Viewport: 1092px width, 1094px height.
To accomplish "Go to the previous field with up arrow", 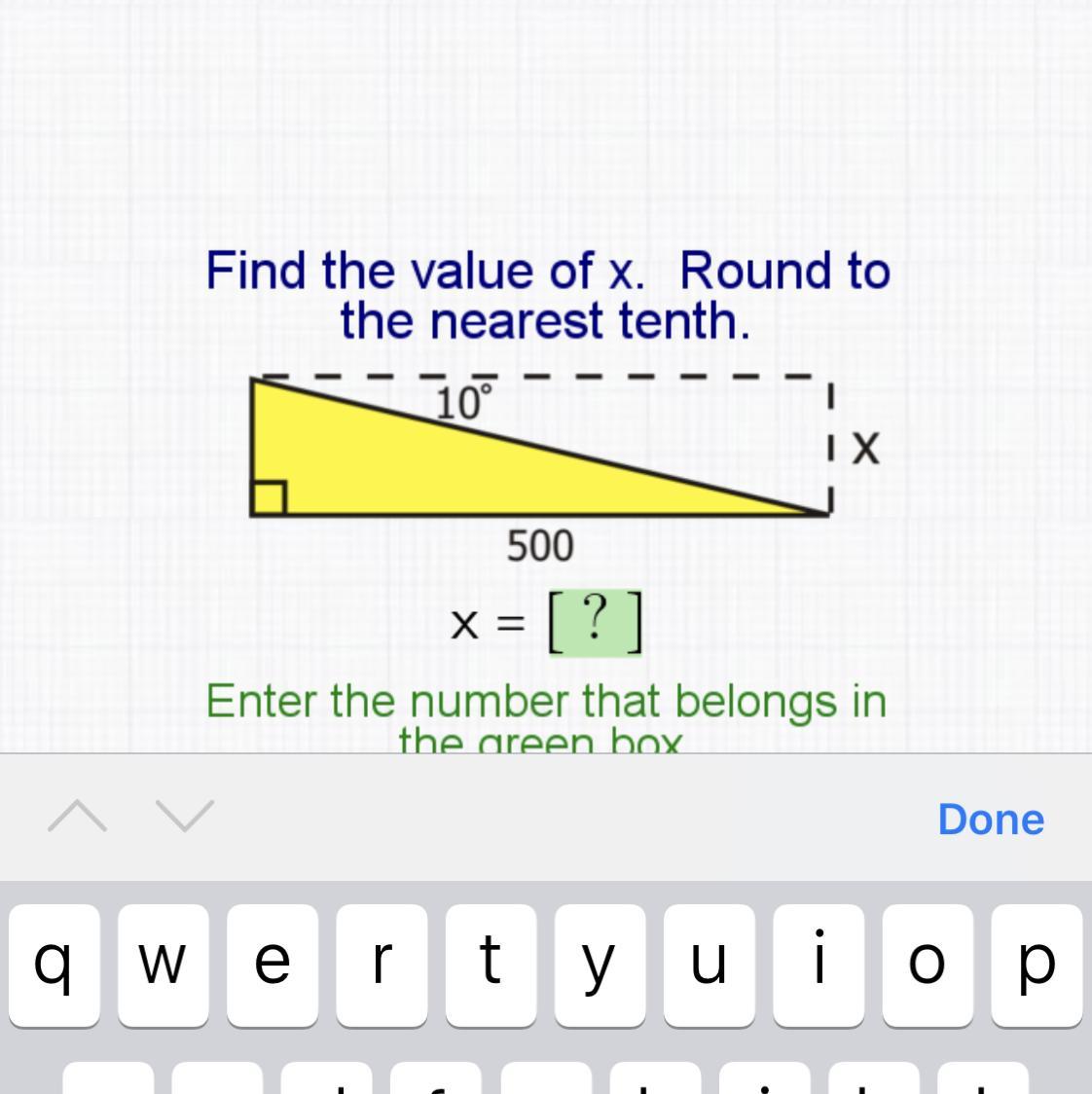I will click(78, 816).
